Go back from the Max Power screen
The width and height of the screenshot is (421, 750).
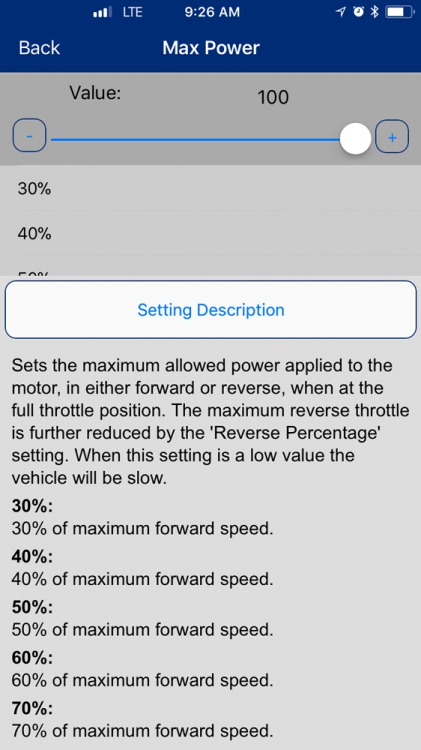pyautogui.click(x=39, y=48)
